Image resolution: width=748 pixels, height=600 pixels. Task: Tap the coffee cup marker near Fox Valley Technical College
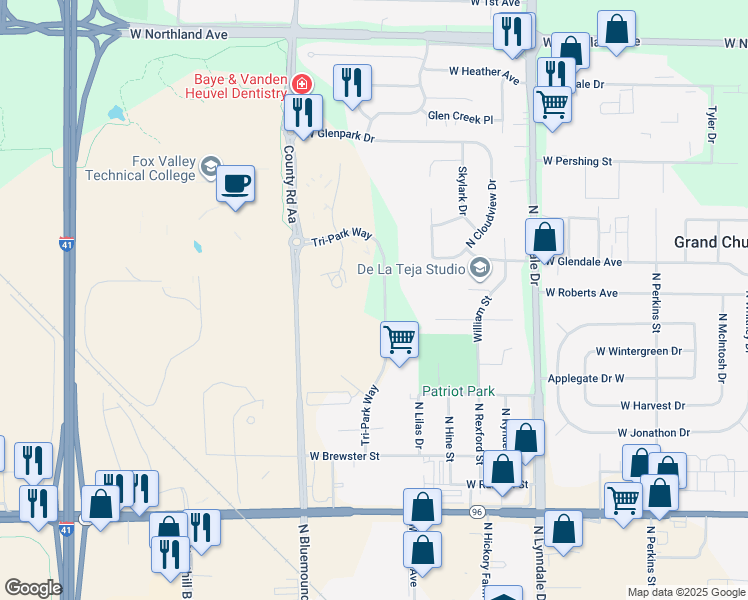[235, 185]
